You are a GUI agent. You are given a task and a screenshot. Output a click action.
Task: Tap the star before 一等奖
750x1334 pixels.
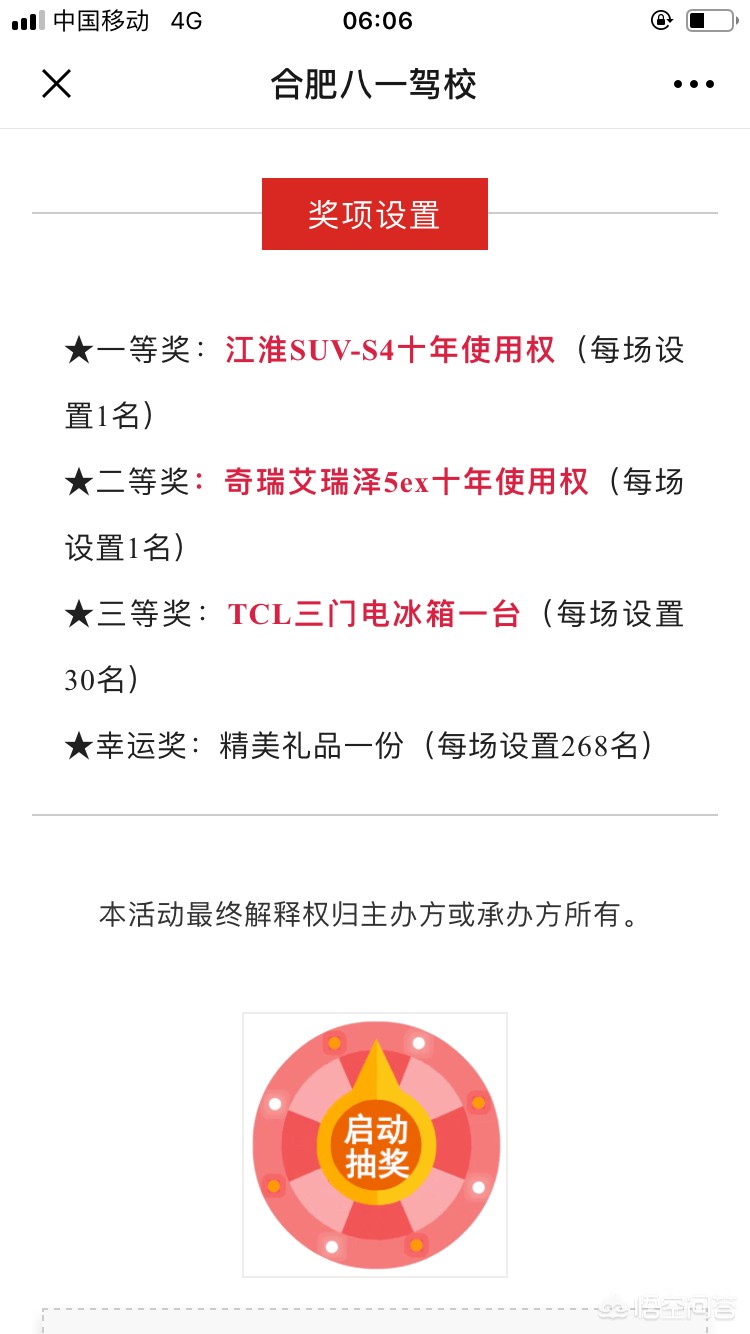(x=80, y=351)
